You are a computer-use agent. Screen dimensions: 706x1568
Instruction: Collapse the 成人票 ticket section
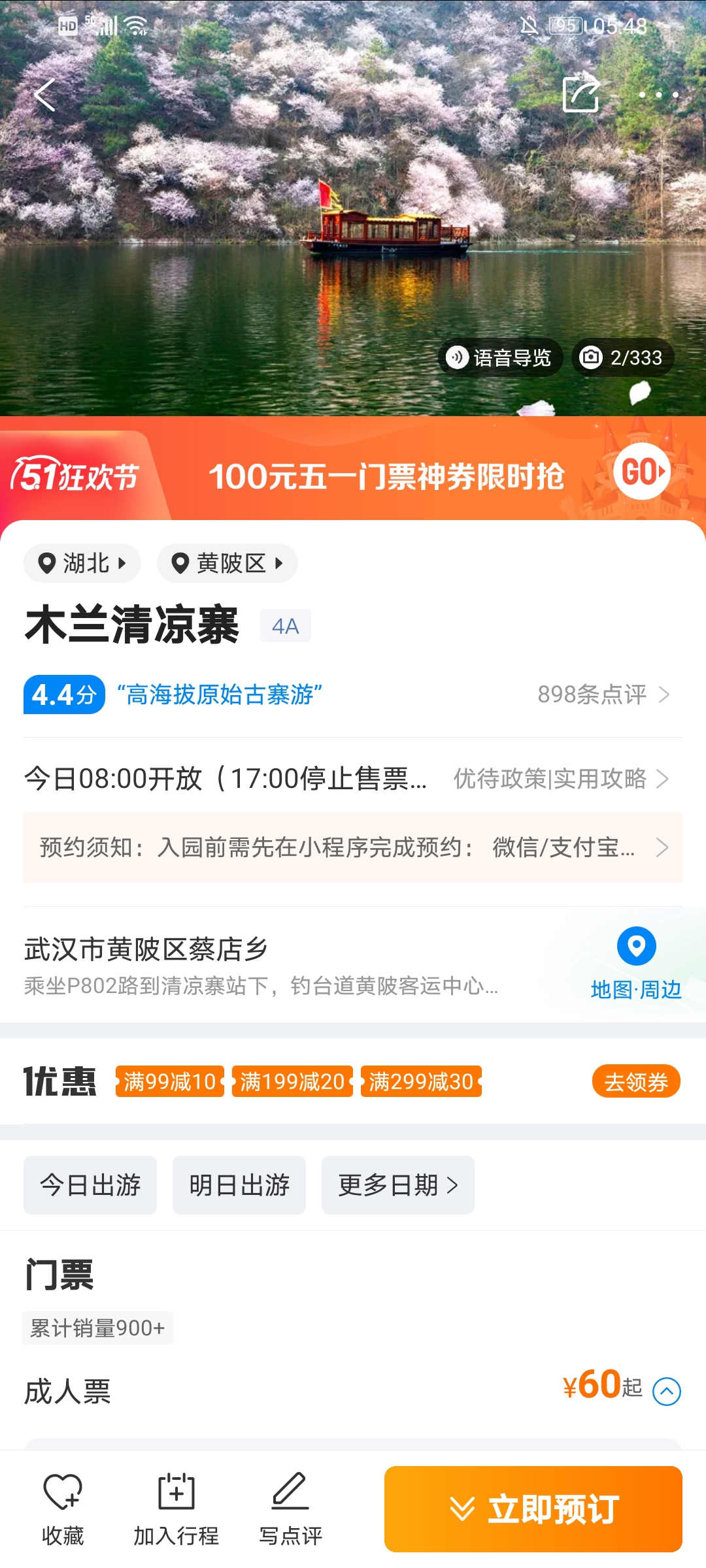point(667,1392)
